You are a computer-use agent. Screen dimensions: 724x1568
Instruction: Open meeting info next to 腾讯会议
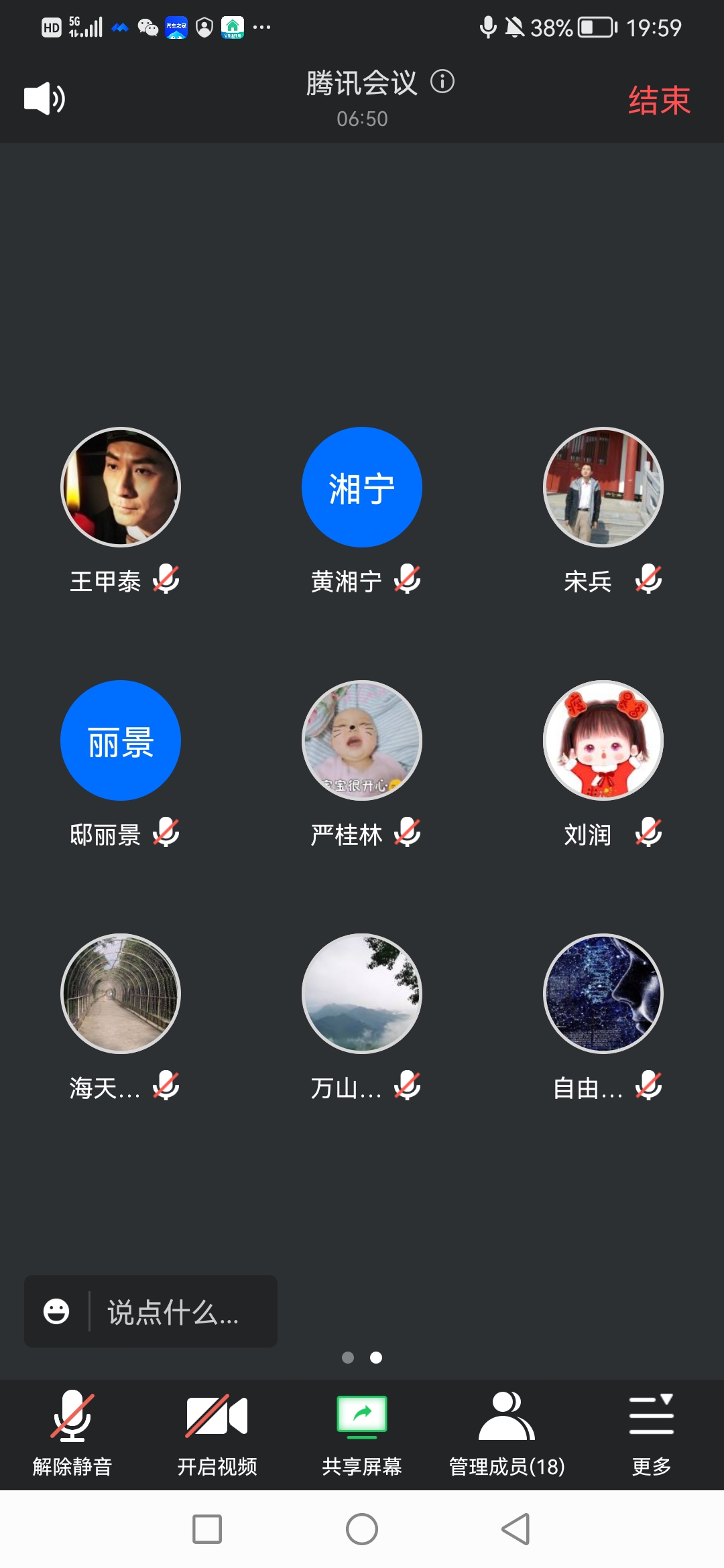tap(442, 82)
